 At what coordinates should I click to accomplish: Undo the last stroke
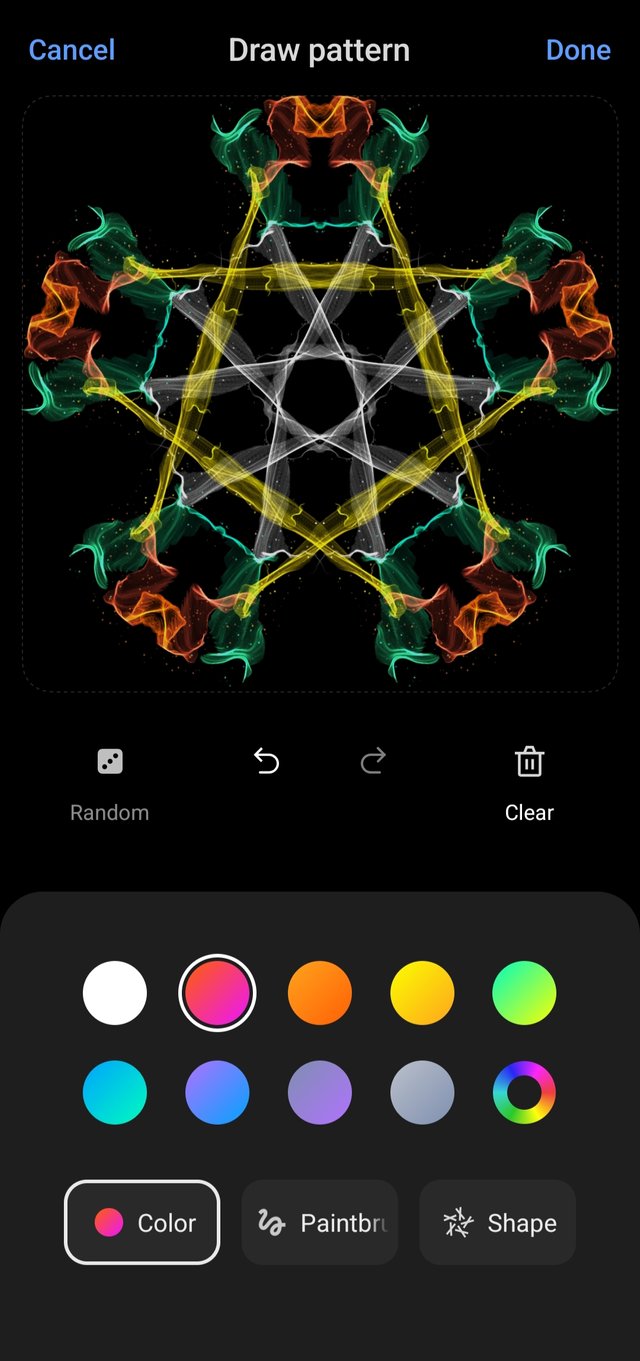[266, 763]
